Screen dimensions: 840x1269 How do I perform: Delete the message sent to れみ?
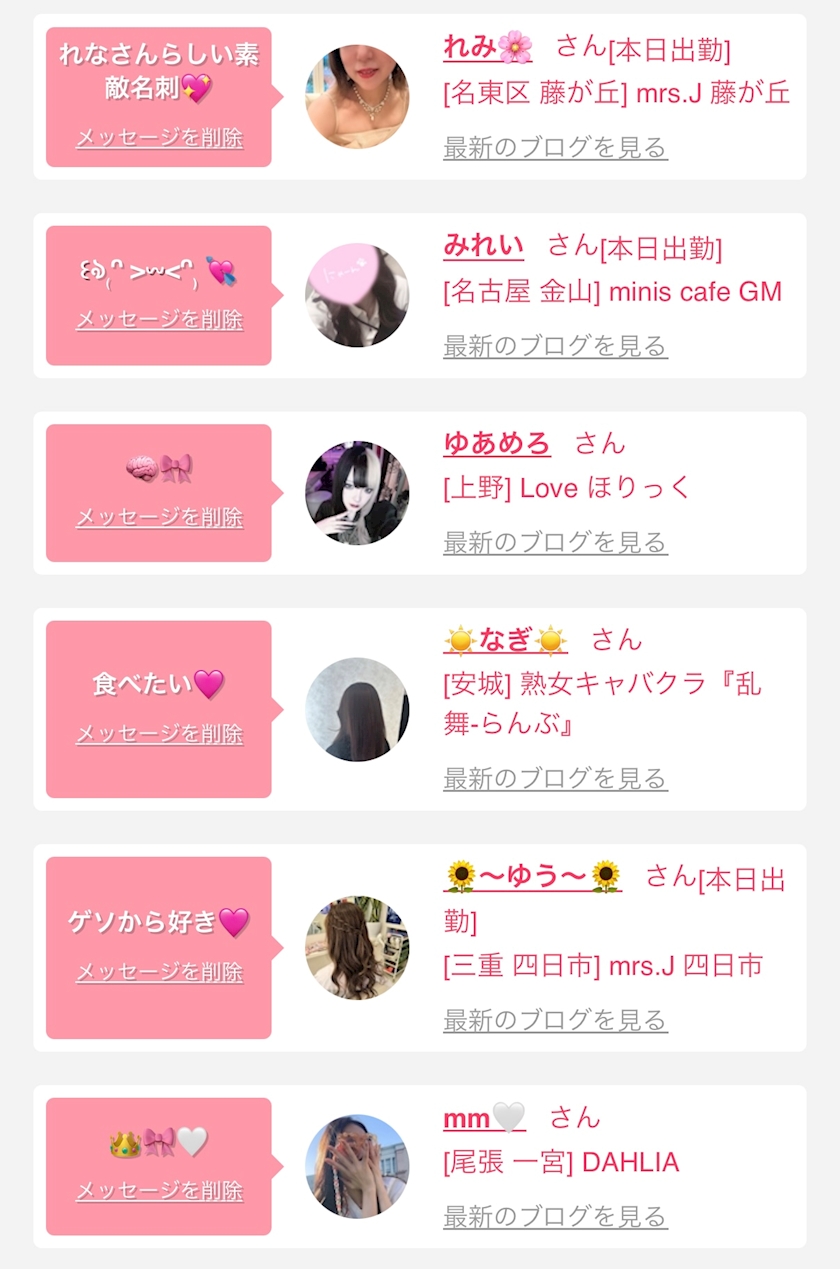(x=159, y=138)
